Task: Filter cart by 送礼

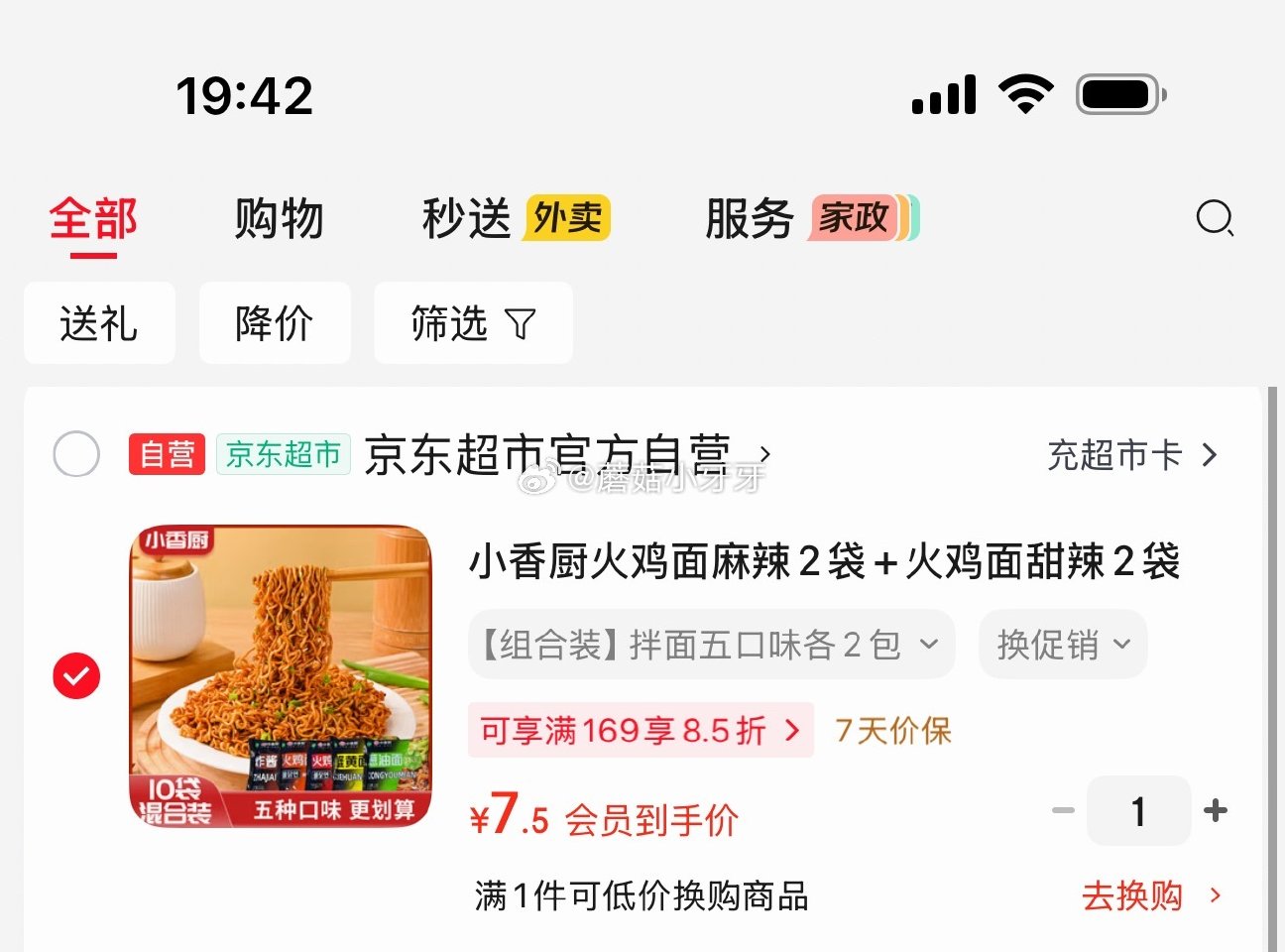Action: click(x=99, y=323)
